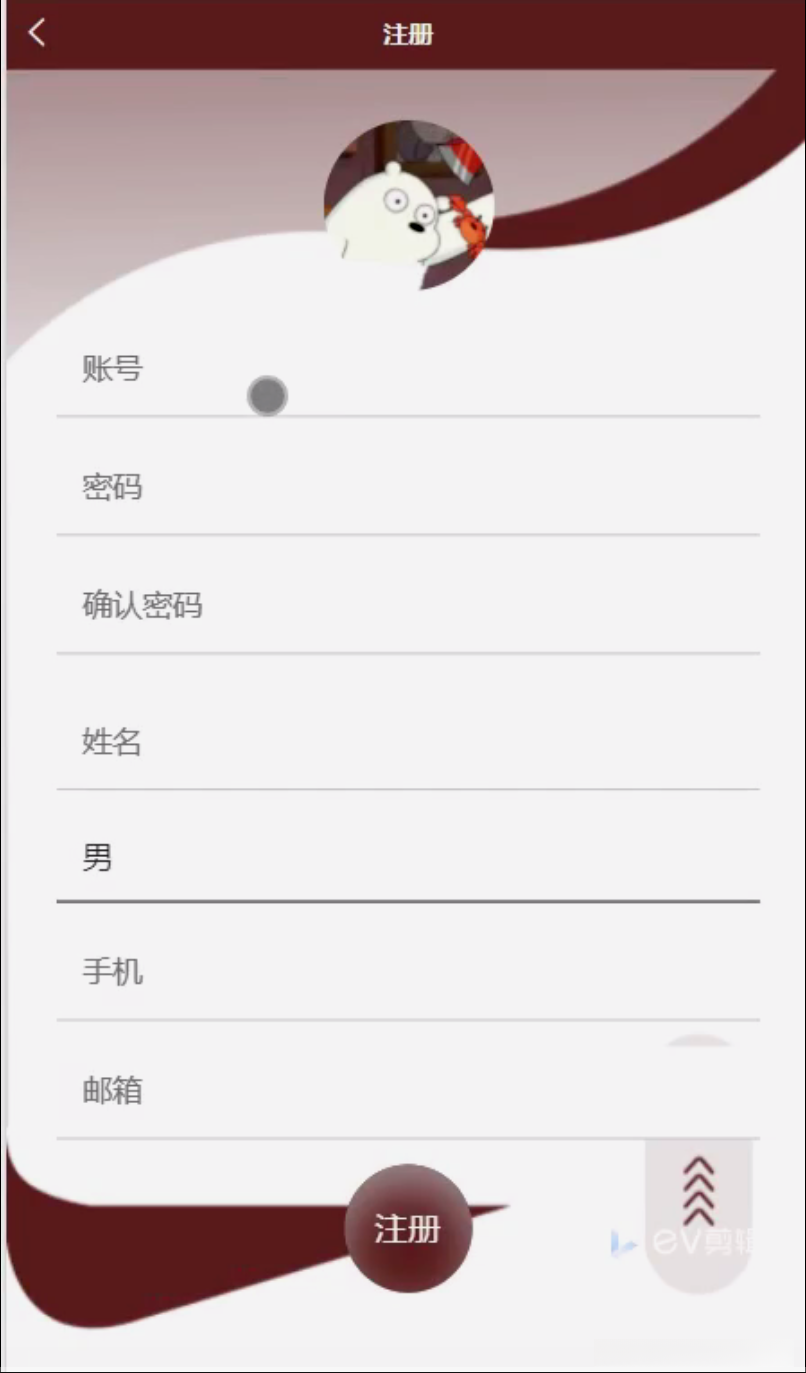Tap the 邮箱 email field
This screenshot has height=1373, width=806.
[x=408, y=1091]
